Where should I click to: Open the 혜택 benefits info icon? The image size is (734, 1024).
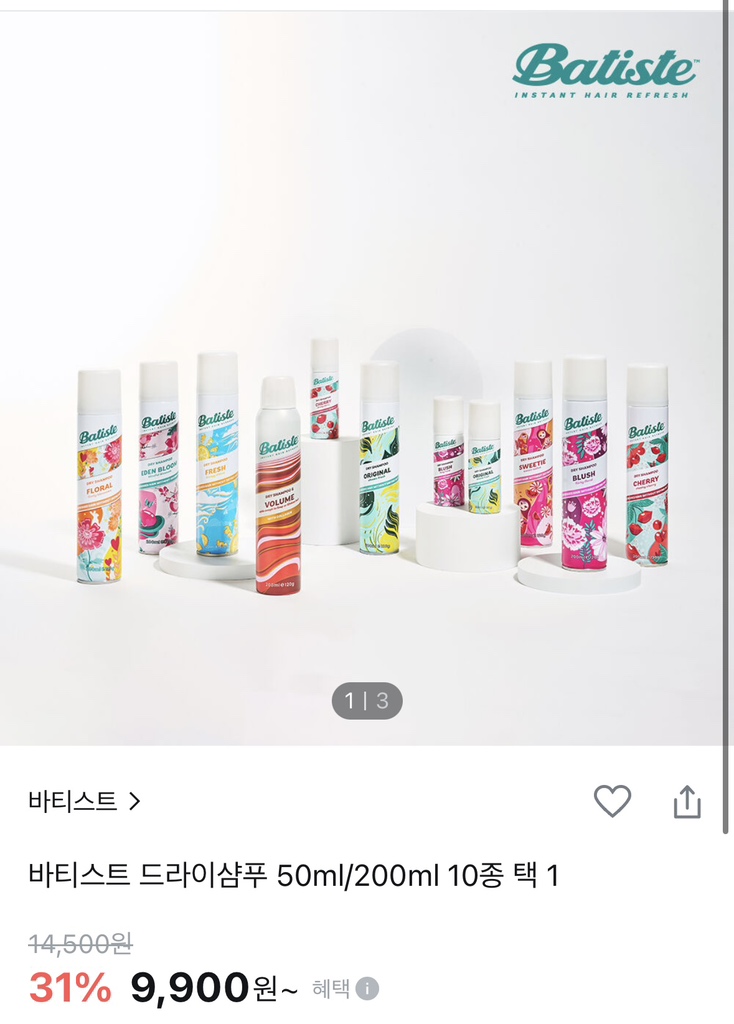pos(368,989)
